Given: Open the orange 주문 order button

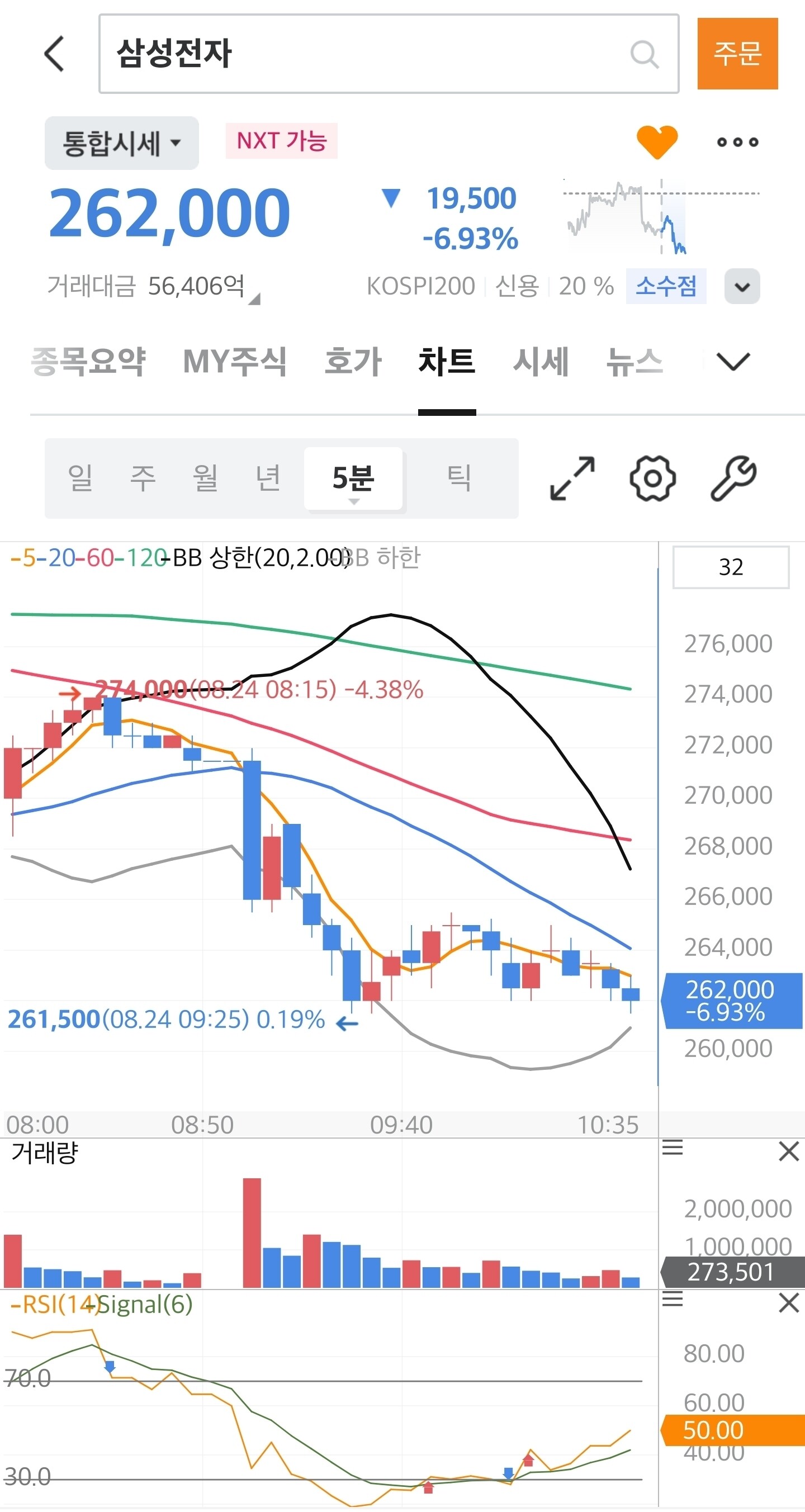Looking at the screenshot, I should coord(737,54).
